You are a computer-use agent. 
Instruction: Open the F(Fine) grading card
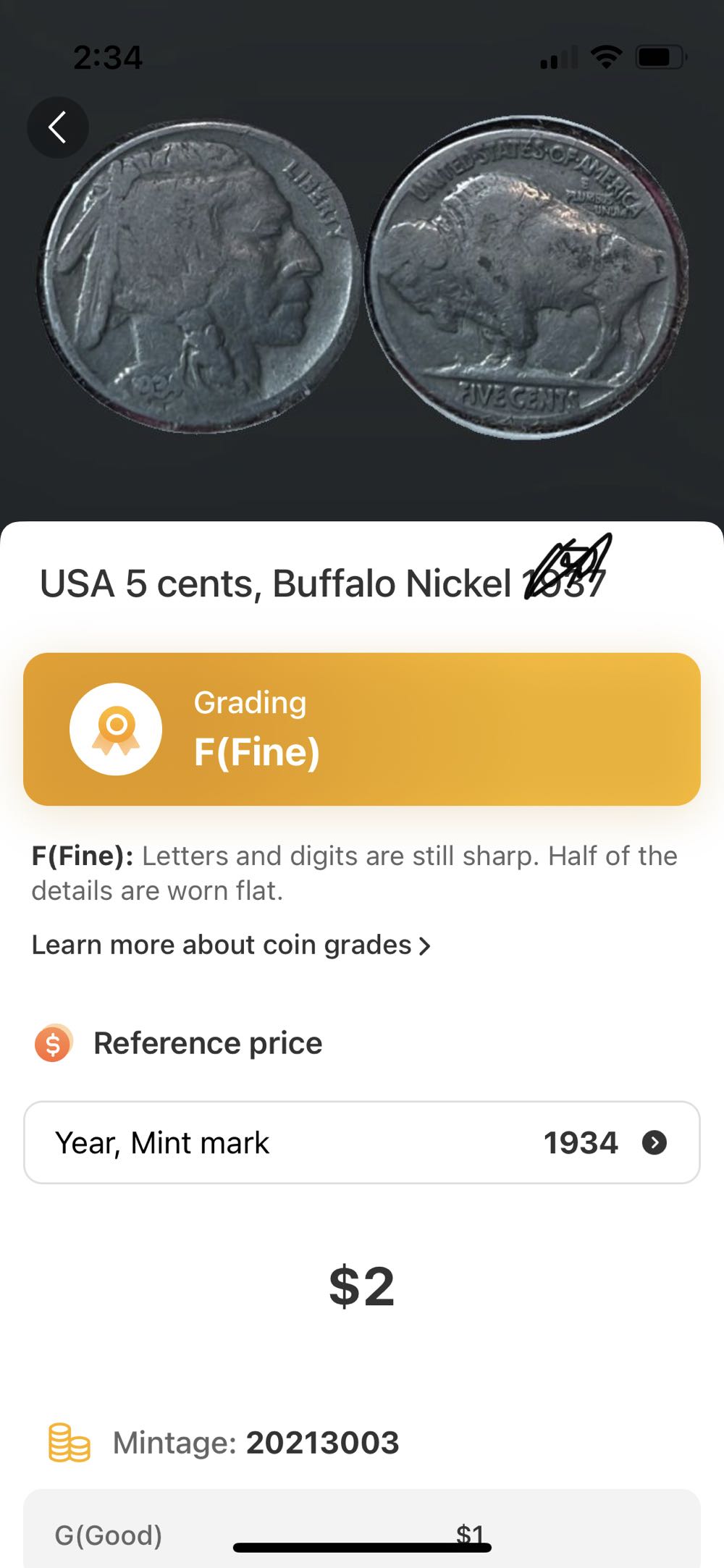pyautogui.click(x=362, y=729)
